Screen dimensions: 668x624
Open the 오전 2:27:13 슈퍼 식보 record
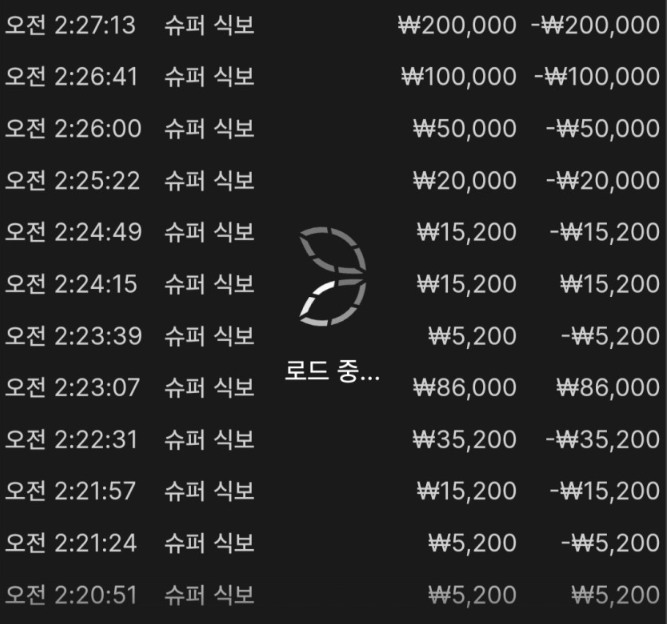click(333, 25)
